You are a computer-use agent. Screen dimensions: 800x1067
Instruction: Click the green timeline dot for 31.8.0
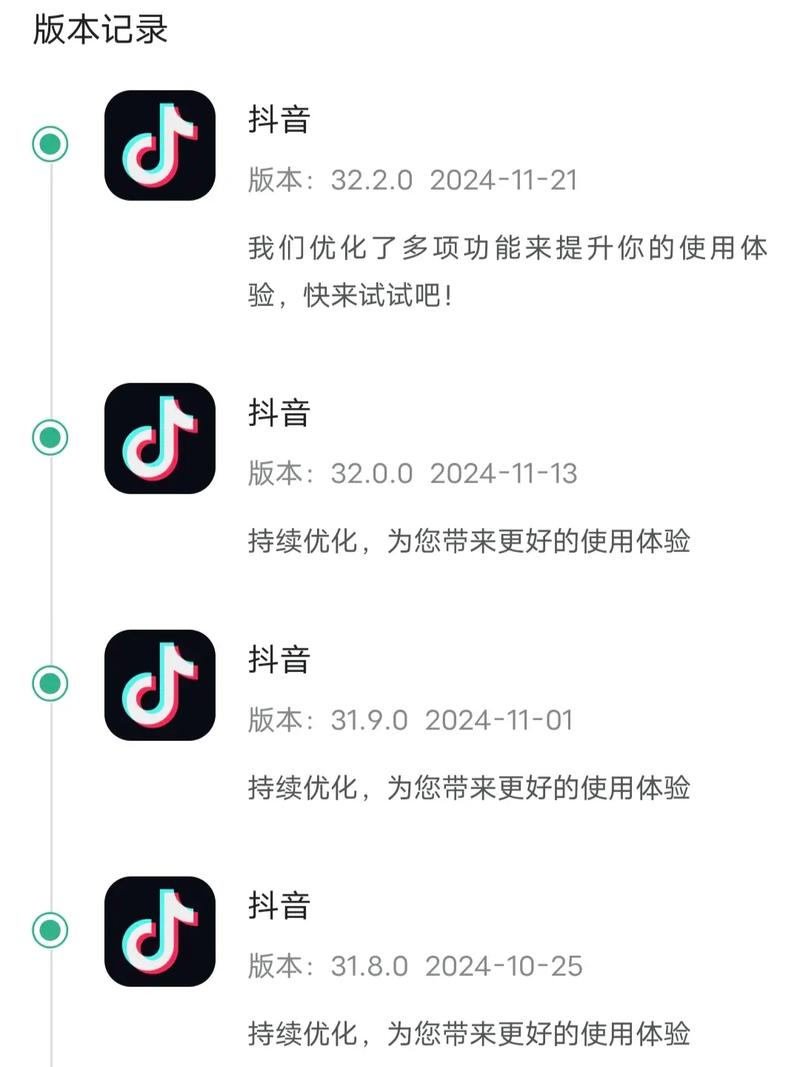point(47,932)
